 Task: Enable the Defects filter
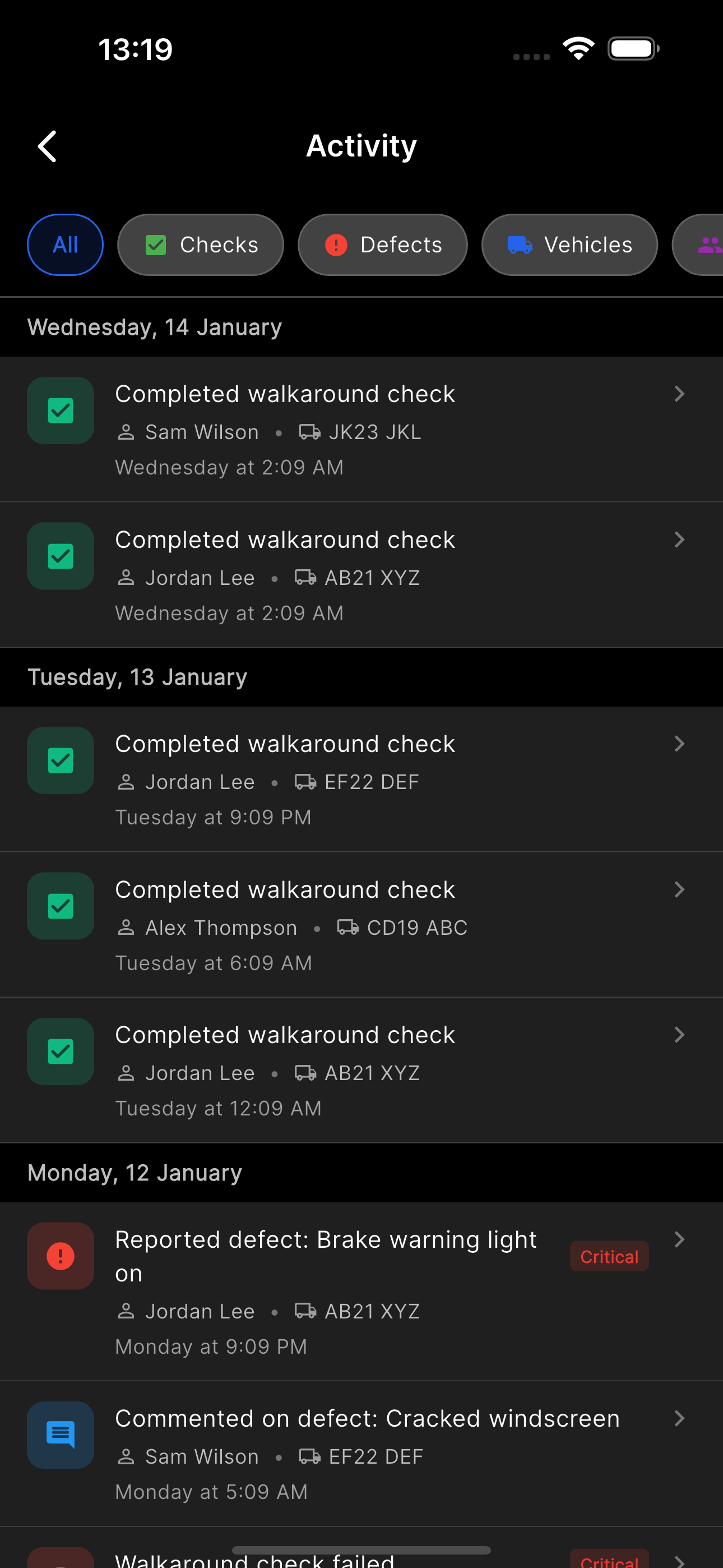pos(383,245)
